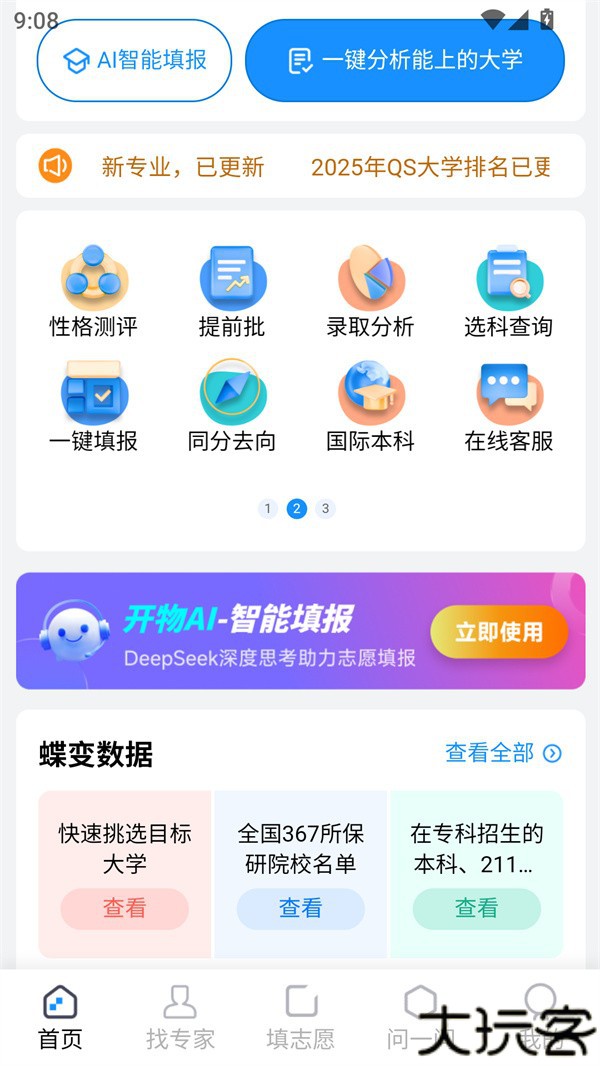The image size is (600, 1066).
Task: Go to the 首页 tab
Action: coord(60,1018)
